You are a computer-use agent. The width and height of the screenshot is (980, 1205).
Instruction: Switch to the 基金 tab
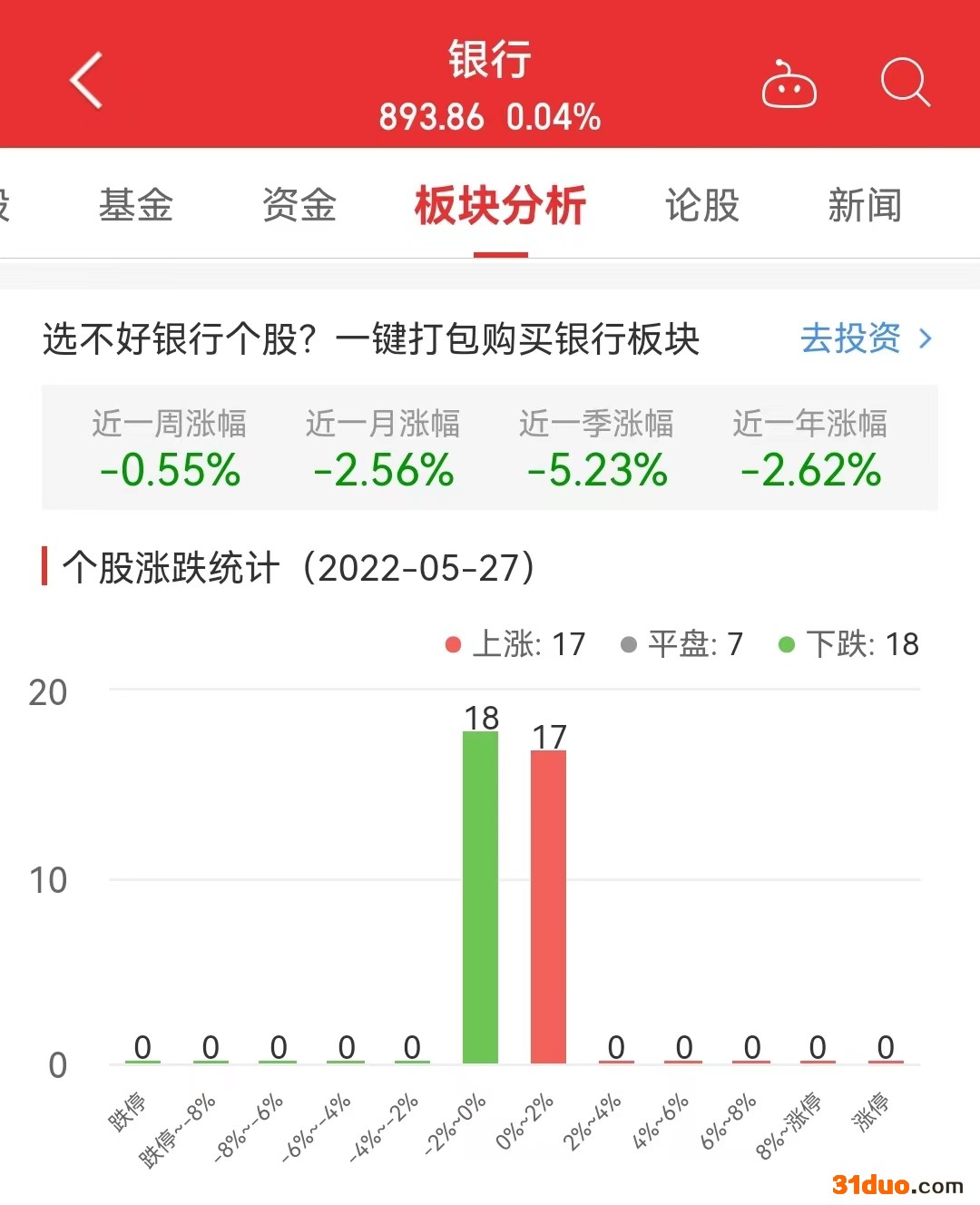[136, 205]
